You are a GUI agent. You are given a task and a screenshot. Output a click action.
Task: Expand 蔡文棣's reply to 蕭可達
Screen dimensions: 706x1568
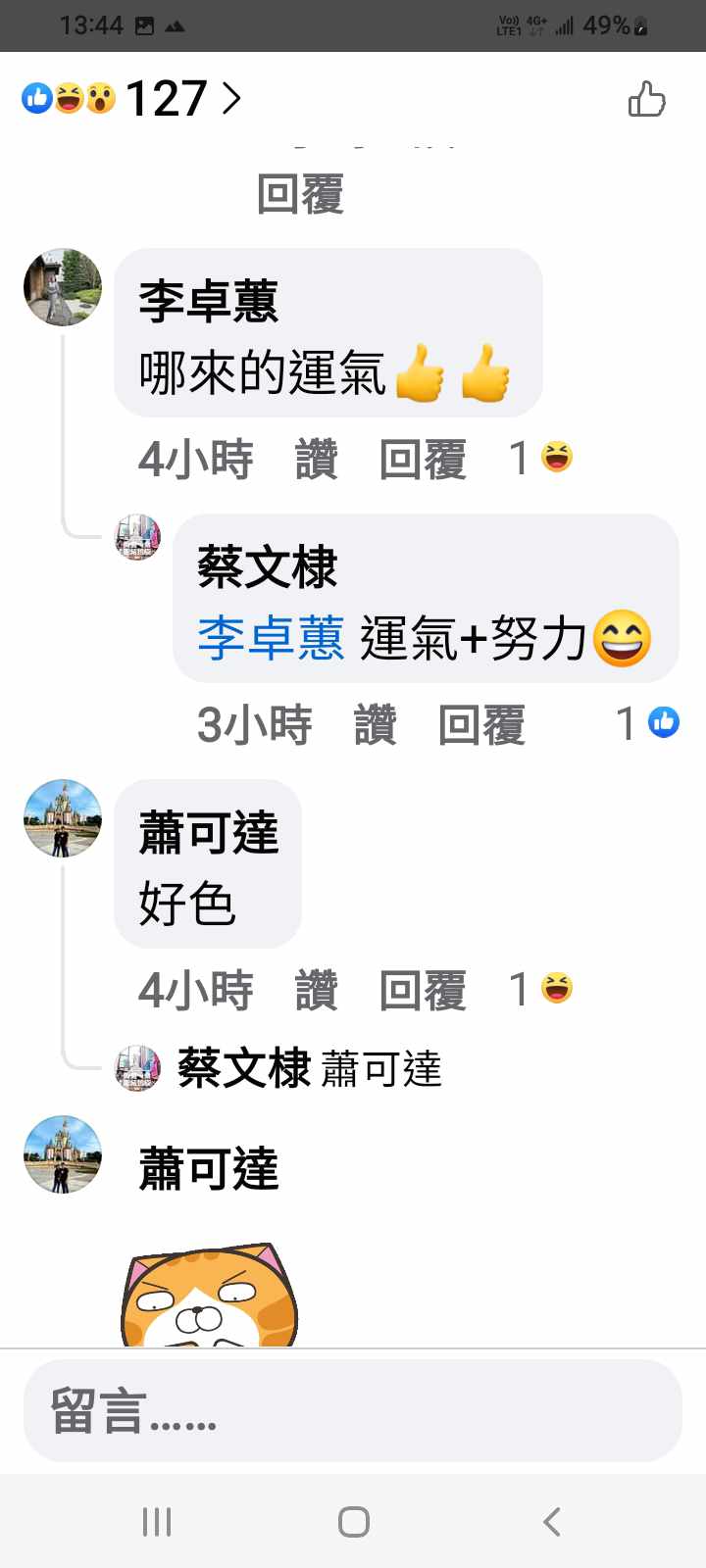tap(309, 1068)
